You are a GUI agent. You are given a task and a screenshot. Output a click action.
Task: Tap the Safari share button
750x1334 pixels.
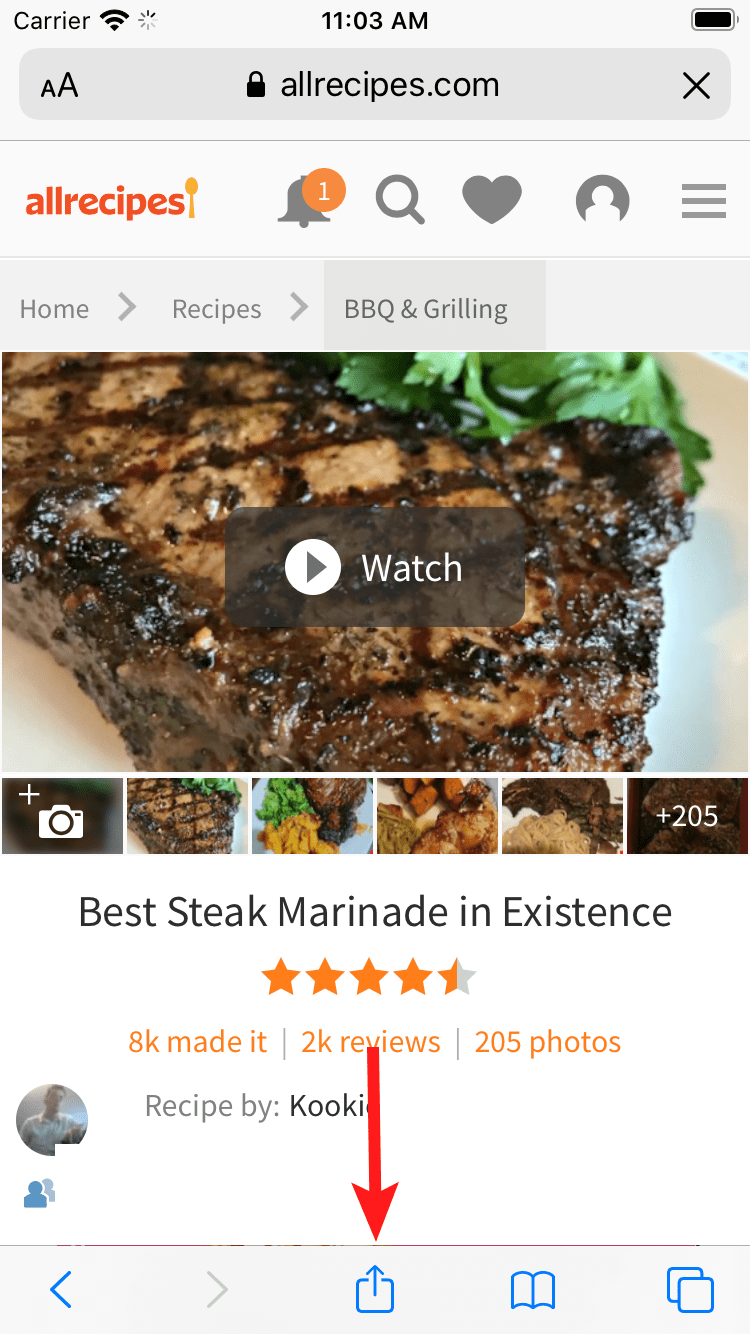tap(375, 1291)
